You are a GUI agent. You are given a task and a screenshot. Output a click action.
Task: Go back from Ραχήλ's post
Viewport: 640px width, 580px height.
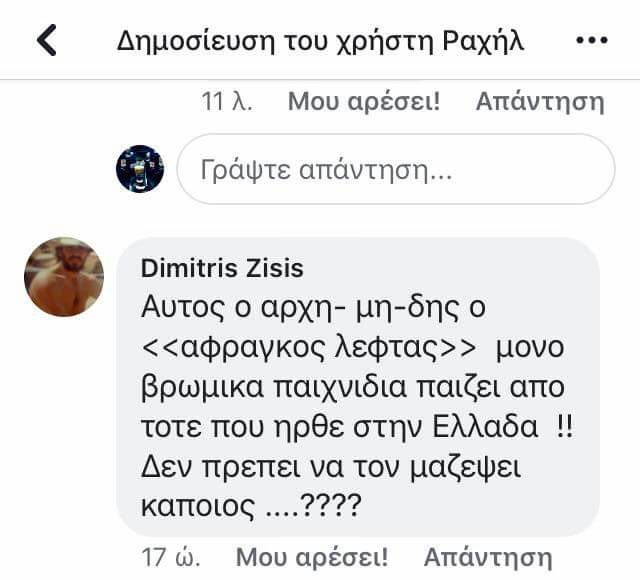point(46,41)
